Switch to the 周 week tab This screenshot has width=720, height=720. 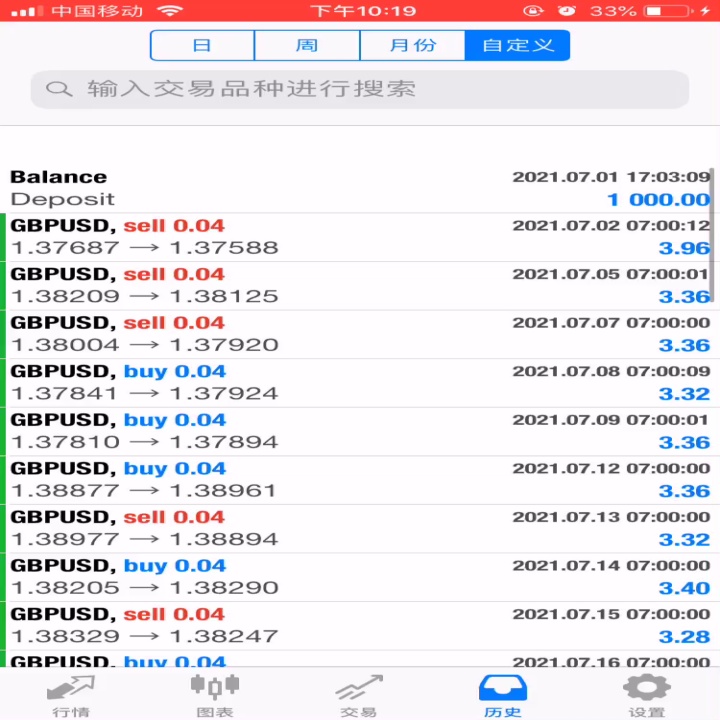pyautogui.click(x=307, y=45)
